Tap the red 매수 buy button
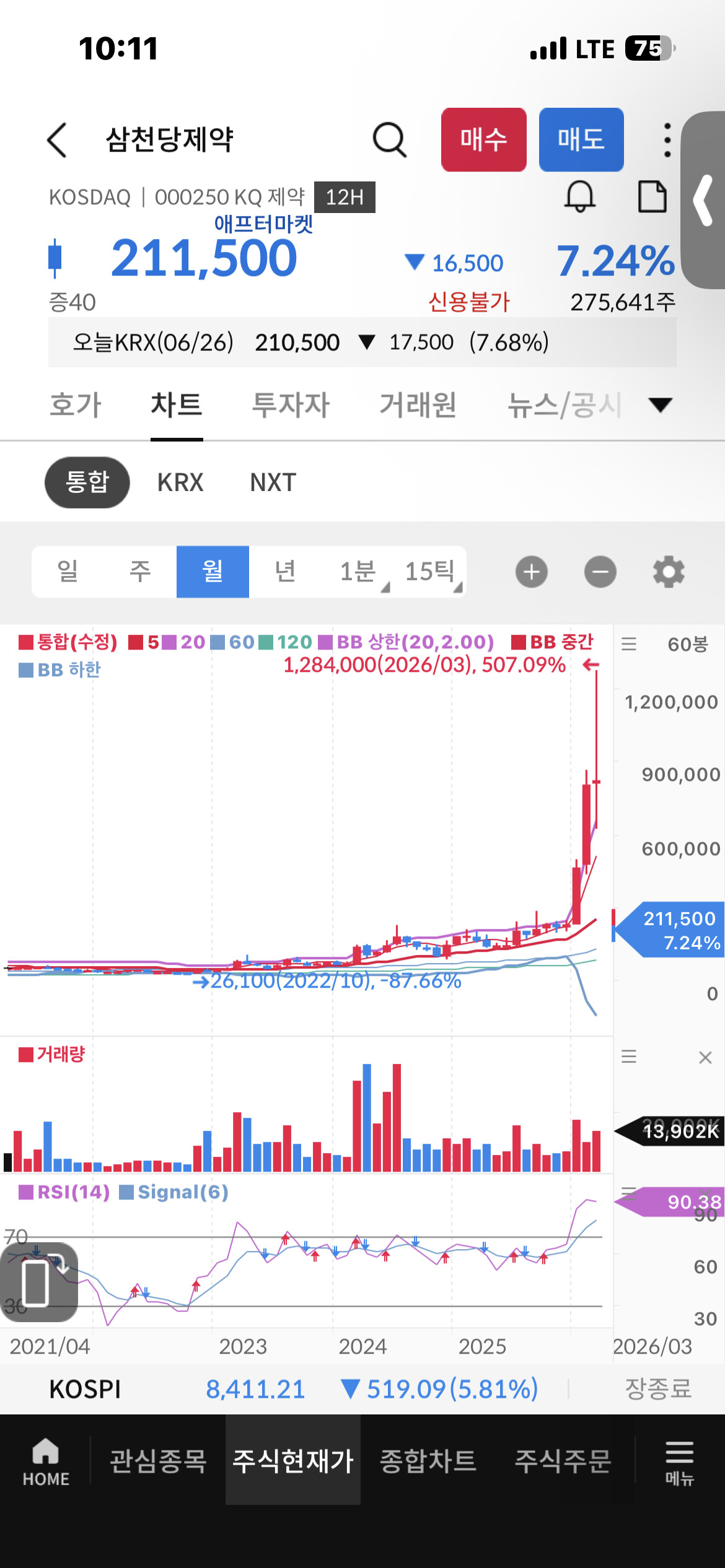Image resolution: width=725 pixels, height=1568 pixels. [484, 139]
